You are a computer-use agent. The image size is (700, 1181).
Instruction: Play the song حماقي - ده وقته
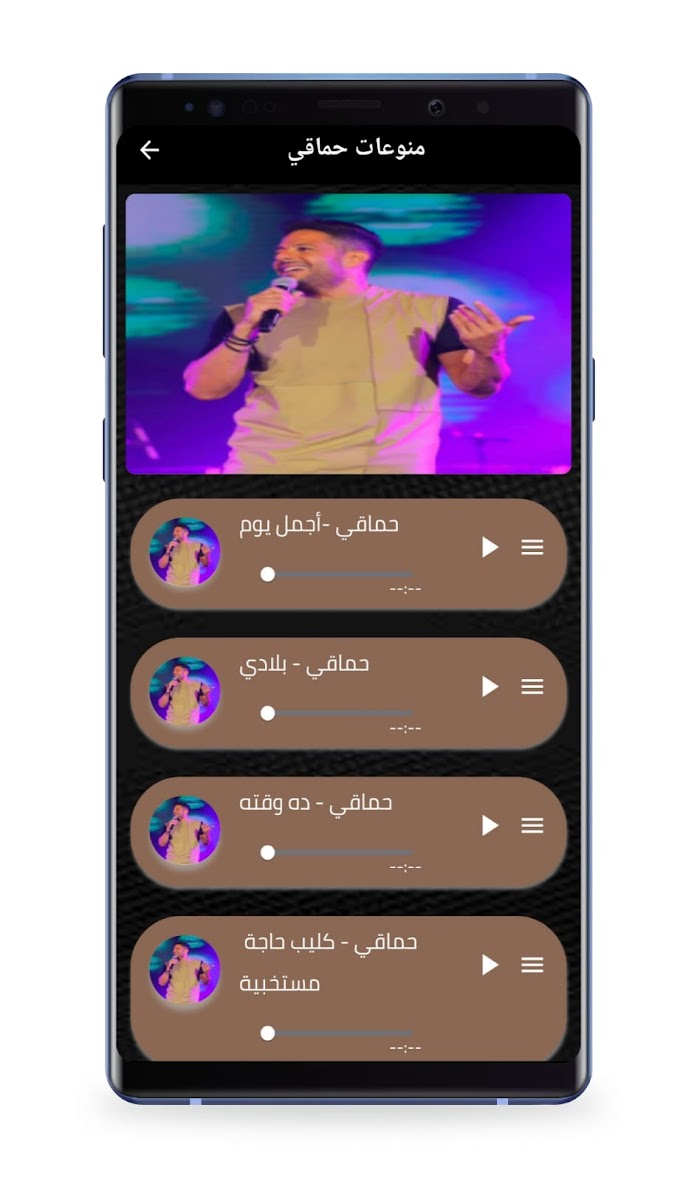(489, 825)
